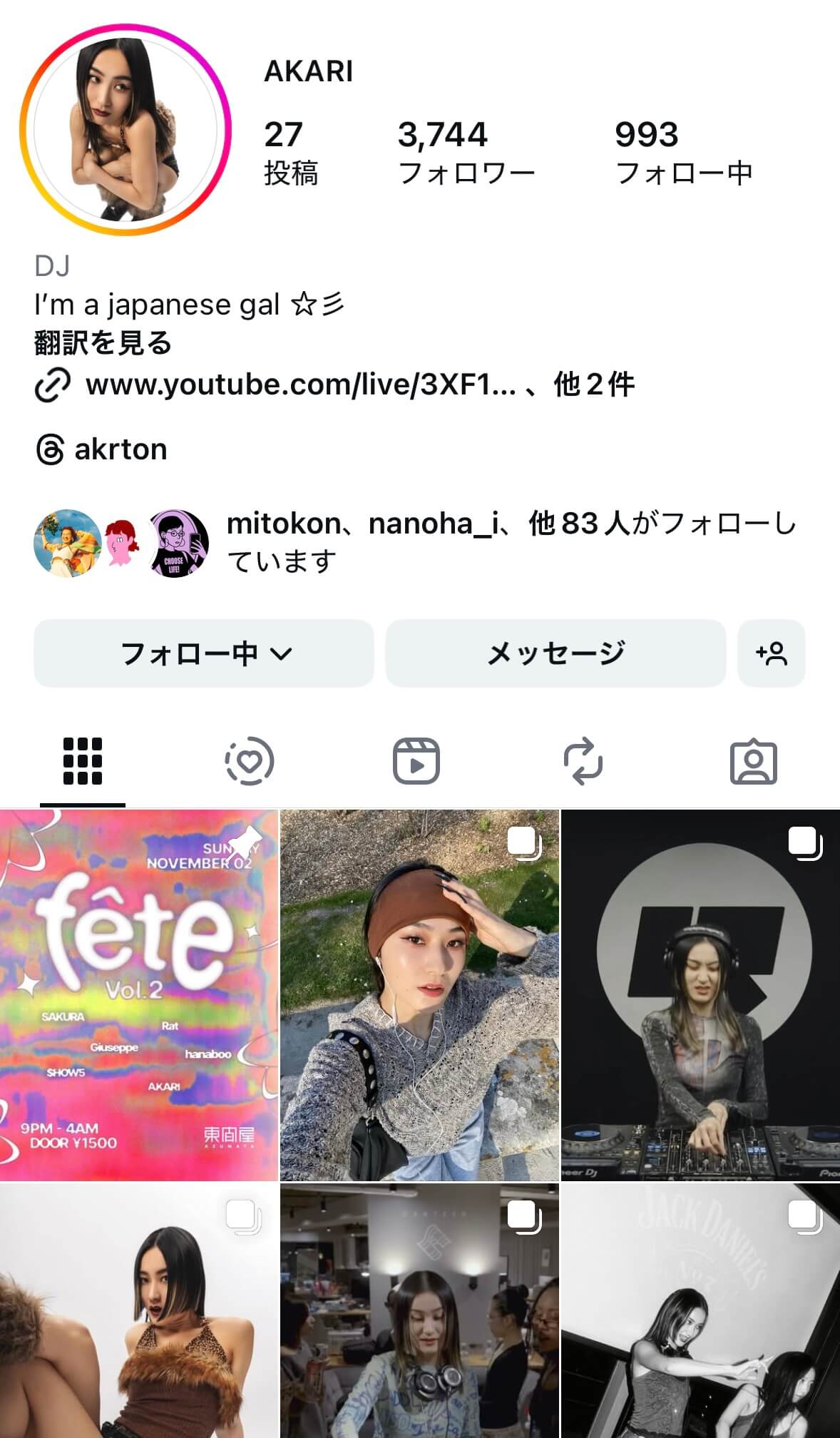Expand the フォロー中 following options
The height and width of the screenshot is (1438, 840).
[x=204, y=653]
